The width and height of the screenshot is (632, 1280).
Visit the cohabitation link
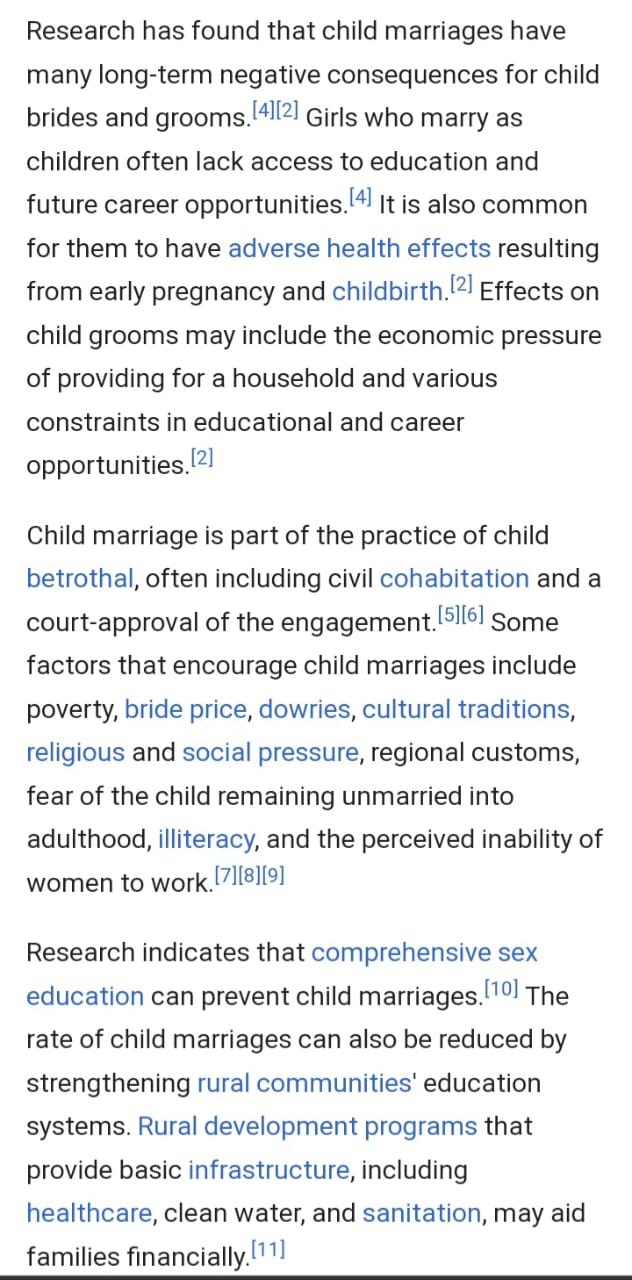pos(455,578)
